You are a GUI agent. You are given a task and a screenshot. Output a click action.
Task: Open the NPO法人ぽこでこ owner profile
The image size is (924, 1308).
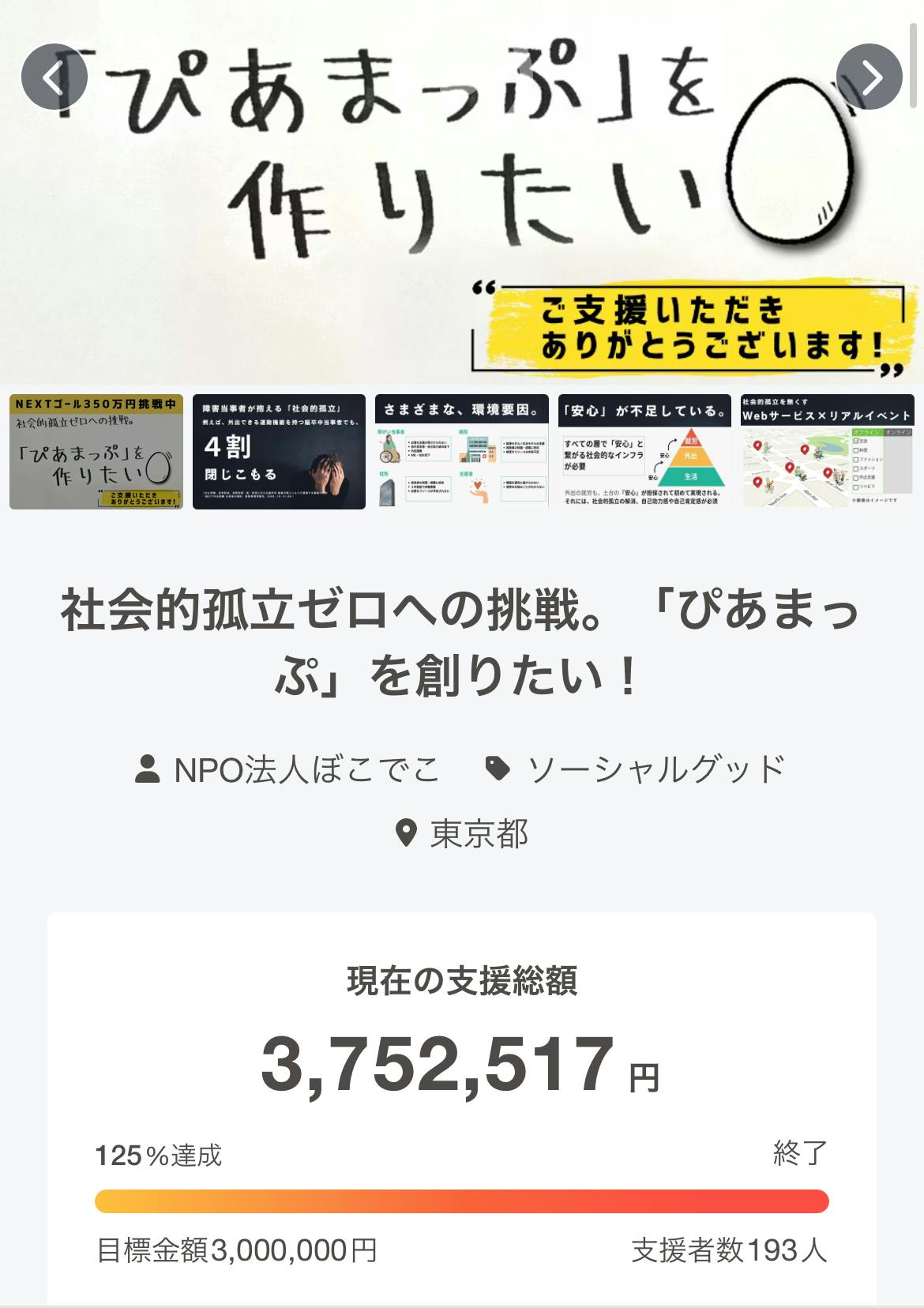[x=306, y=769]
